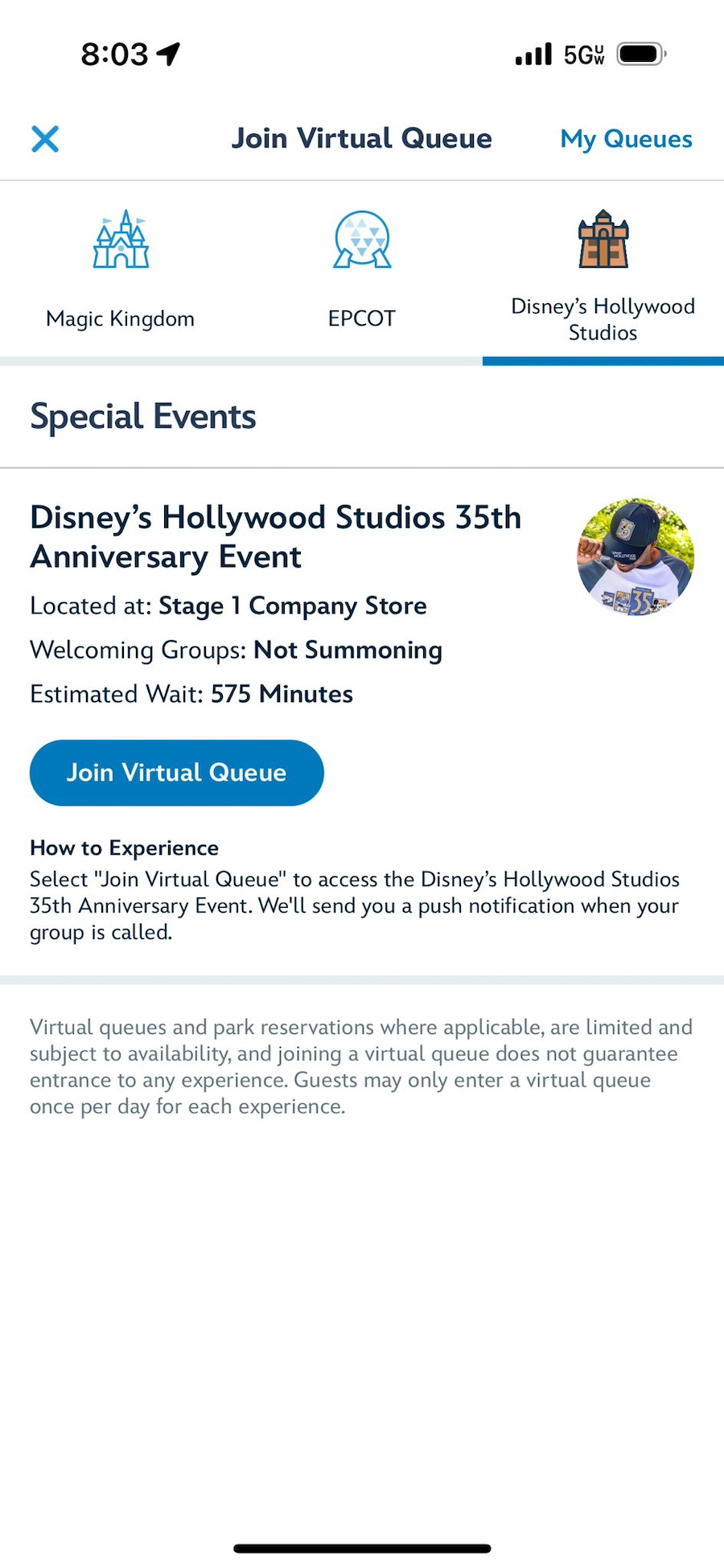Switch to the Magic Kingdom tab

pos(121,271)
